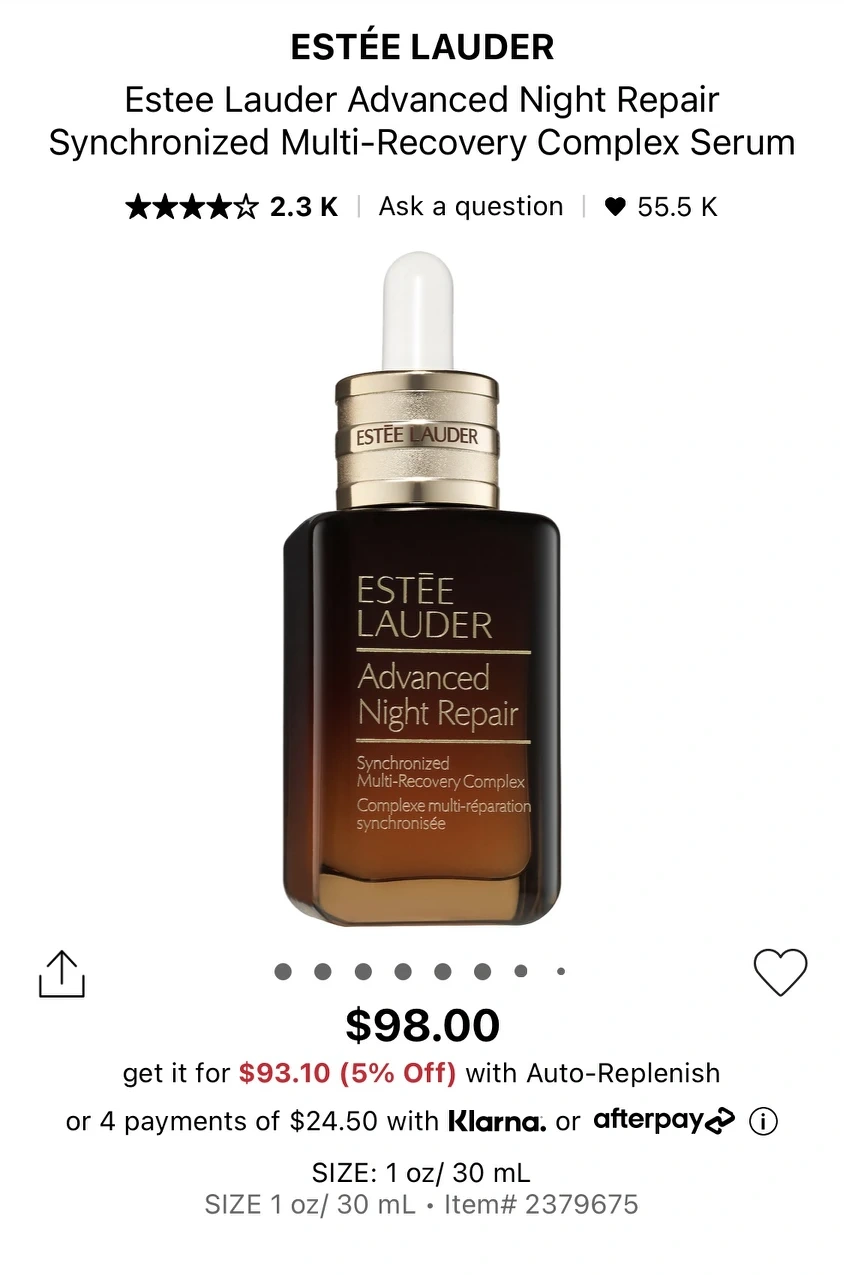Viewport: 844px width, 1275px height.
Task: Open the Estée Lauder brand page
Action: click(x=421, y=47)
